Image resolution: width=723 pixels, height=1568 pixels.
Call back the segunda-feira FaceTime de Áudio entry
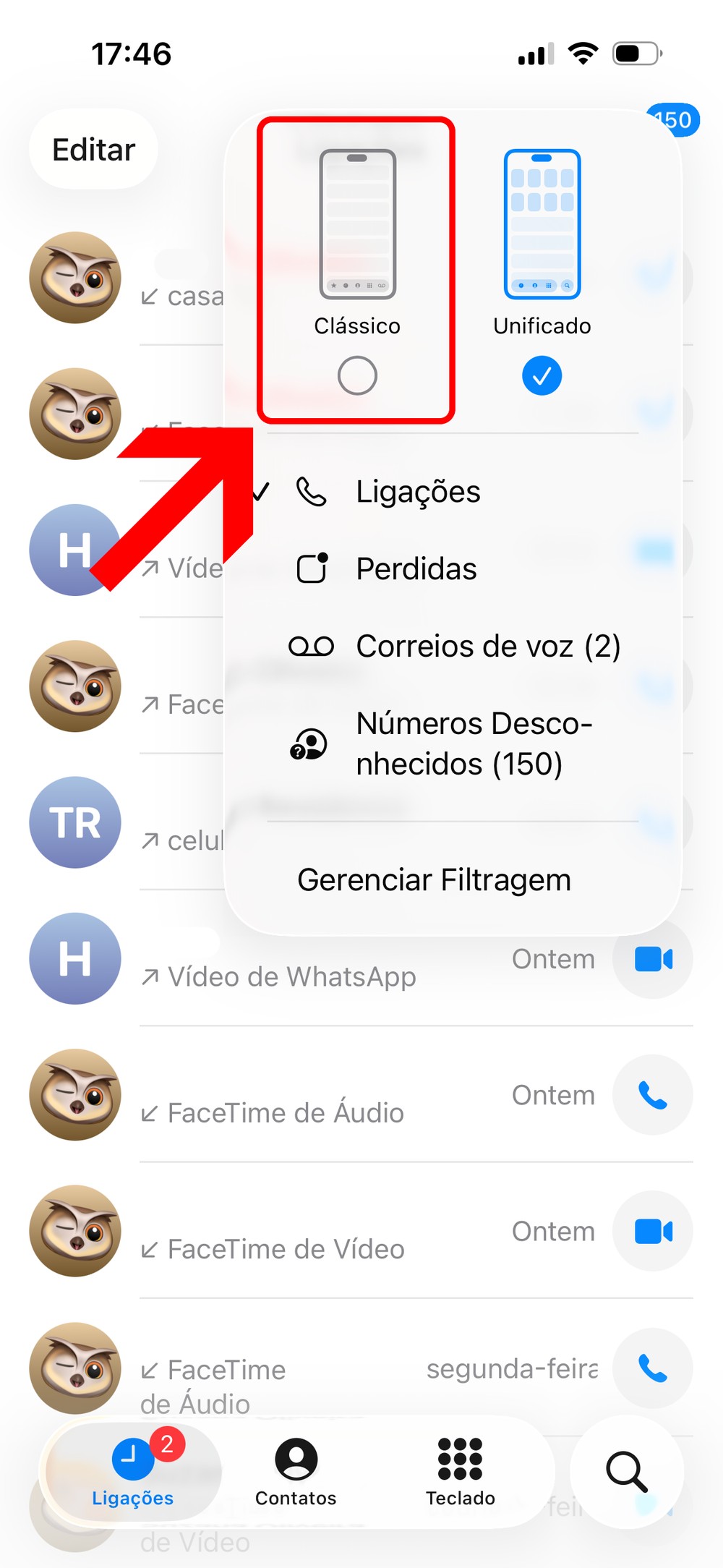[x=653, y=1368]
